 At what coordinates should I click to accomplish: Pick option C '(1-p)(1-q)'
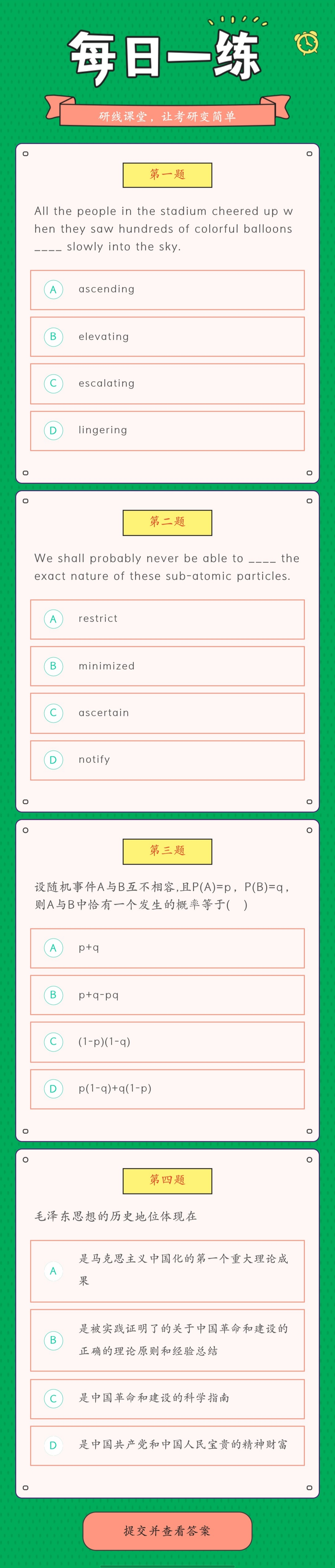(167, 1042)
